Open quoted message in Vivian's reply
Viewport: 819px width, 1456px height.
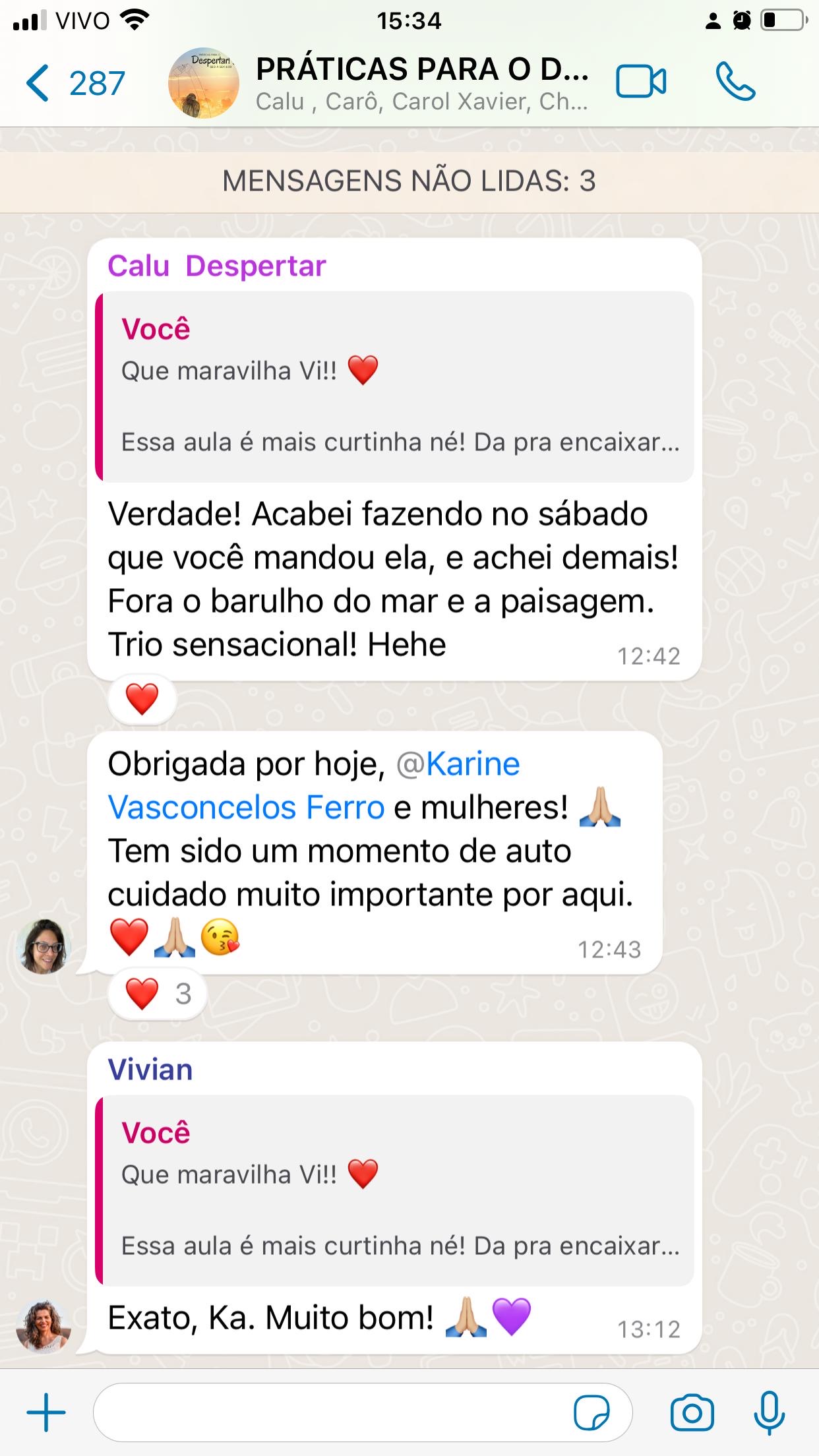[396, 1190]
